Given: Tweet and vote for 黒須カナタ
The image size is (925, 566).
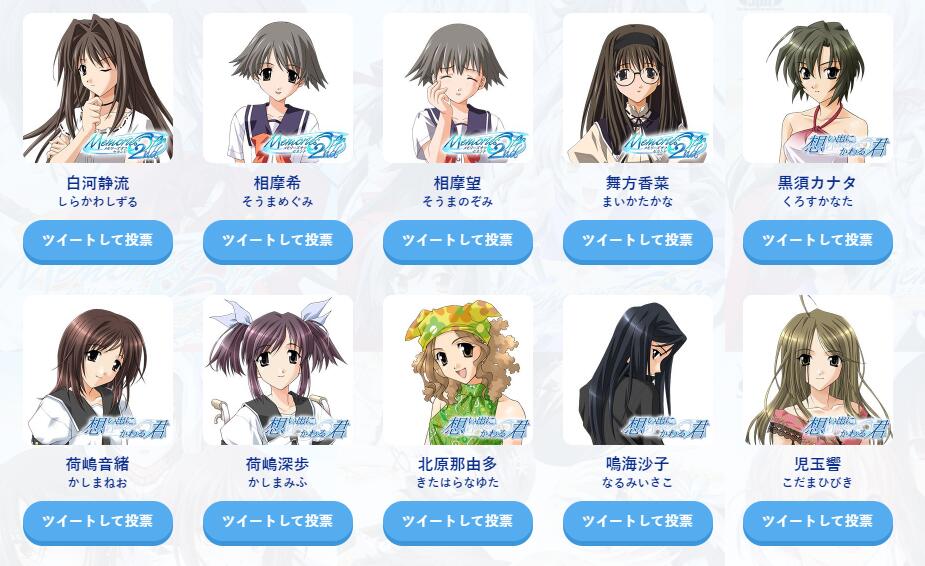Looking at the screenshot, I should (818, 241).
